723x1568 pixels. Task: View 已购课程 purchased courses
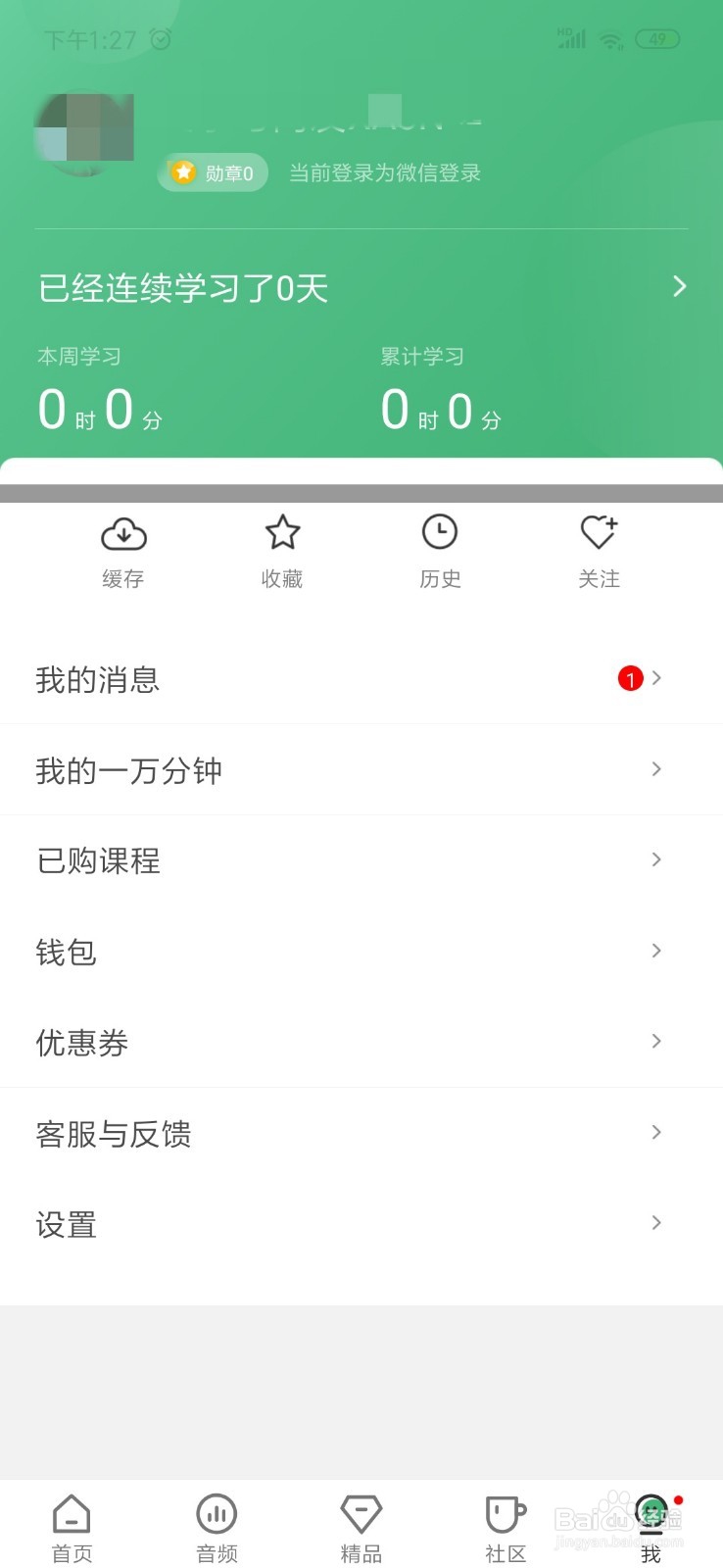[361, 860]
